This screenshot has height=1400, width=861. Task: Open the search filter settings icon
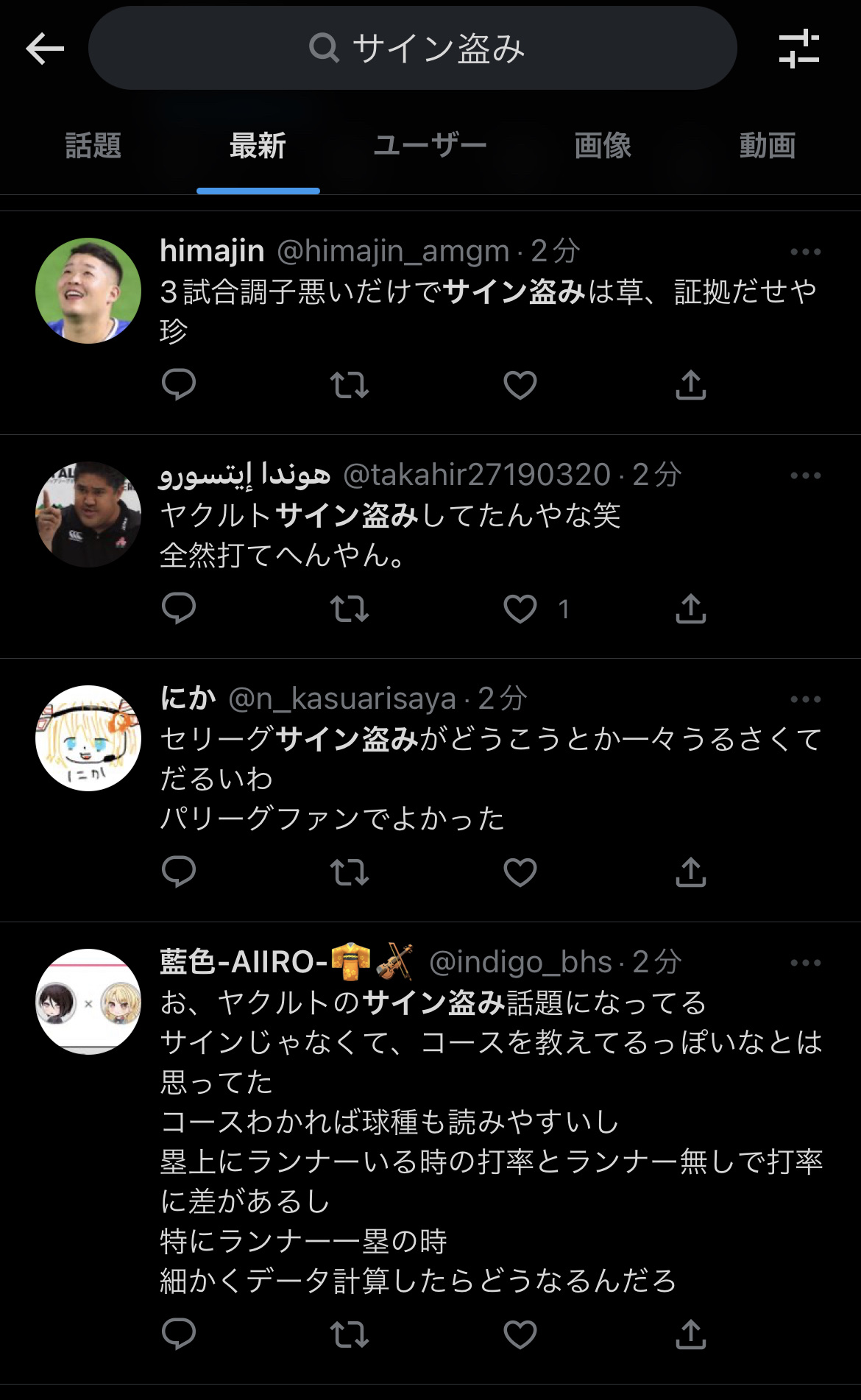798,49
